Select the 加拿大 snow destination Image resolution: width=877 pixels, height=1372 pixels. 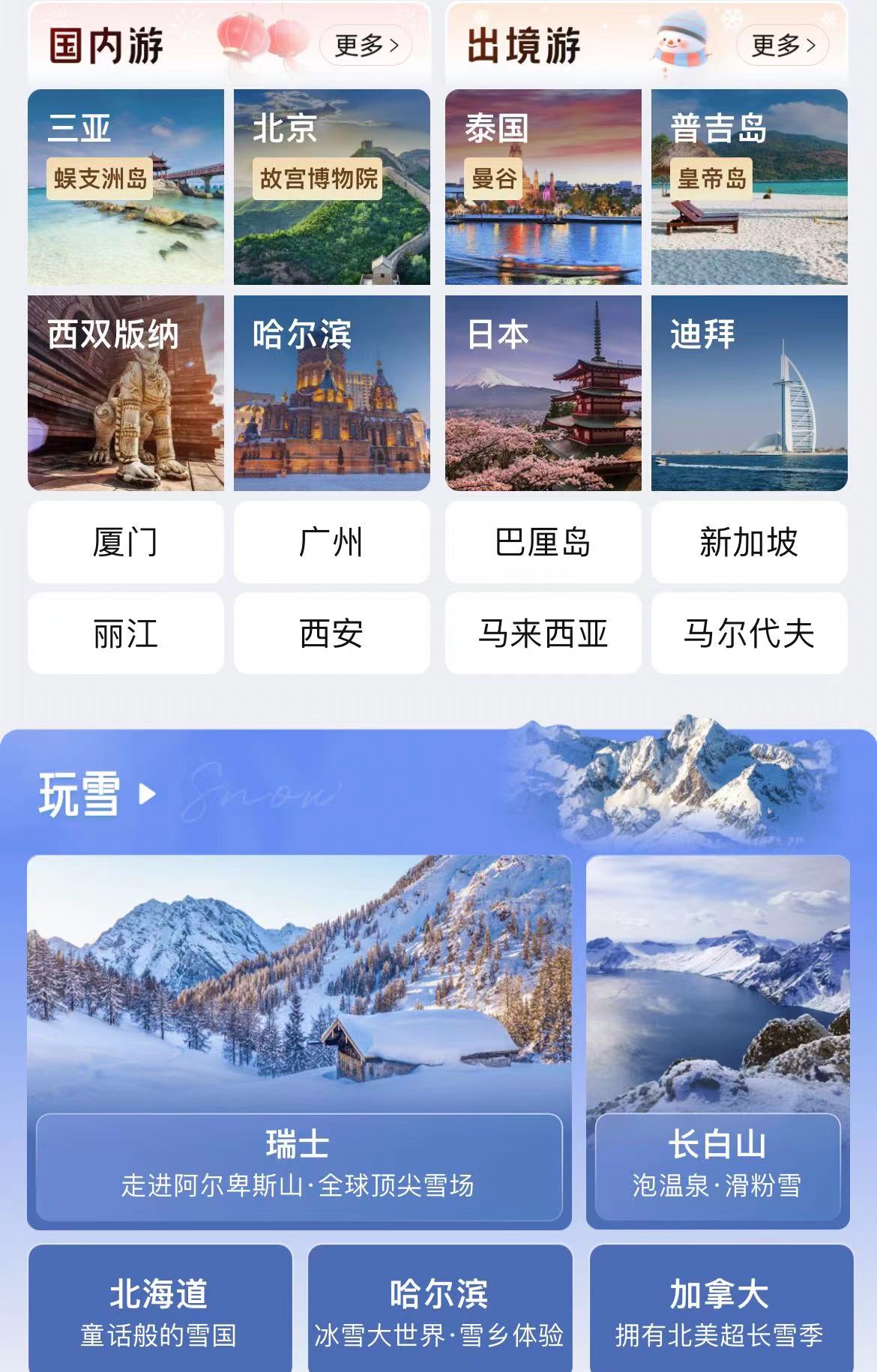click(720, 1308)
